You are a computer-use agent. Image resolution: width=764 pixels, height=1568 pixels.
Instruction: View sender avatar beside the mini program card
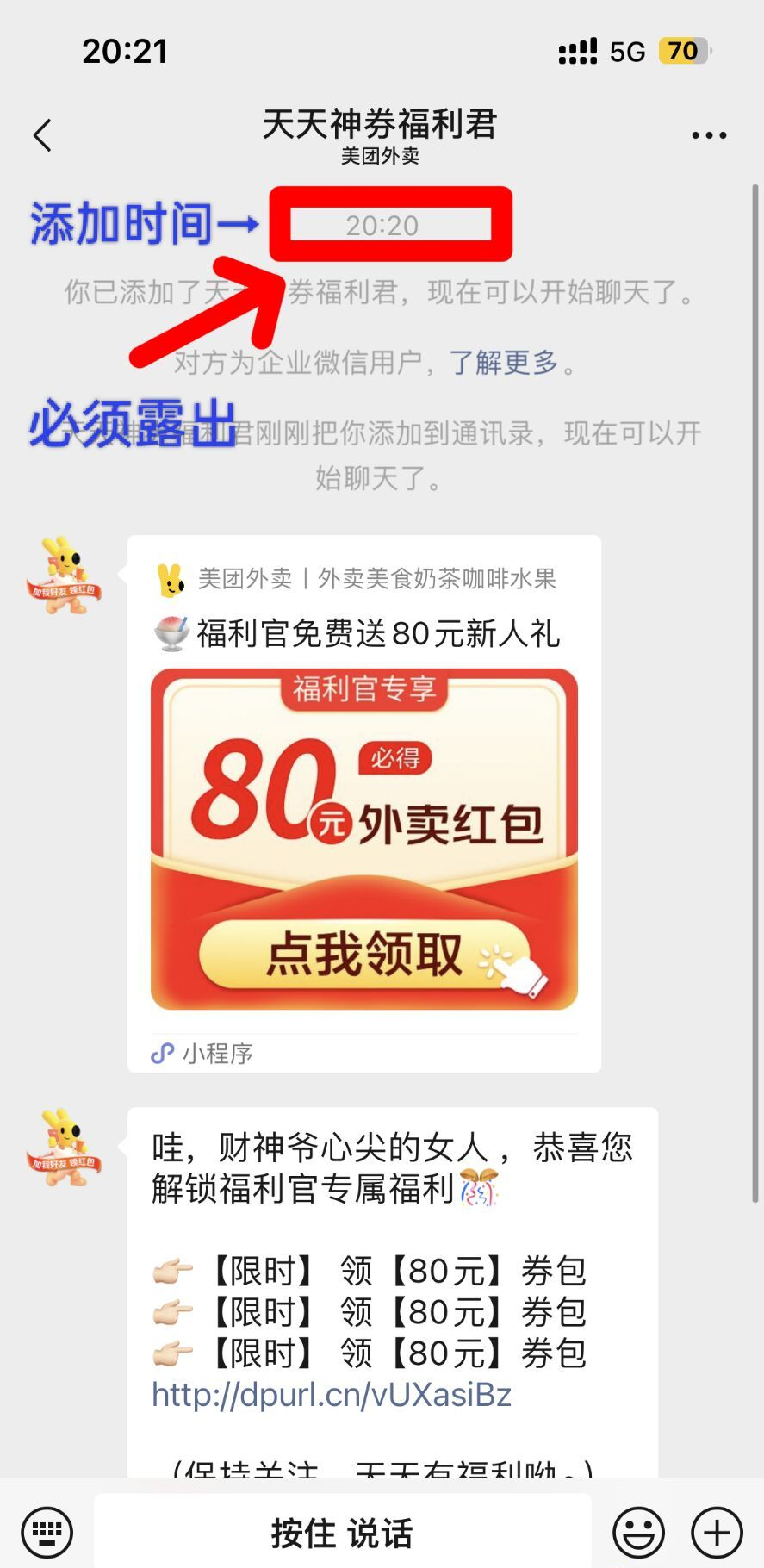(63, 576)
